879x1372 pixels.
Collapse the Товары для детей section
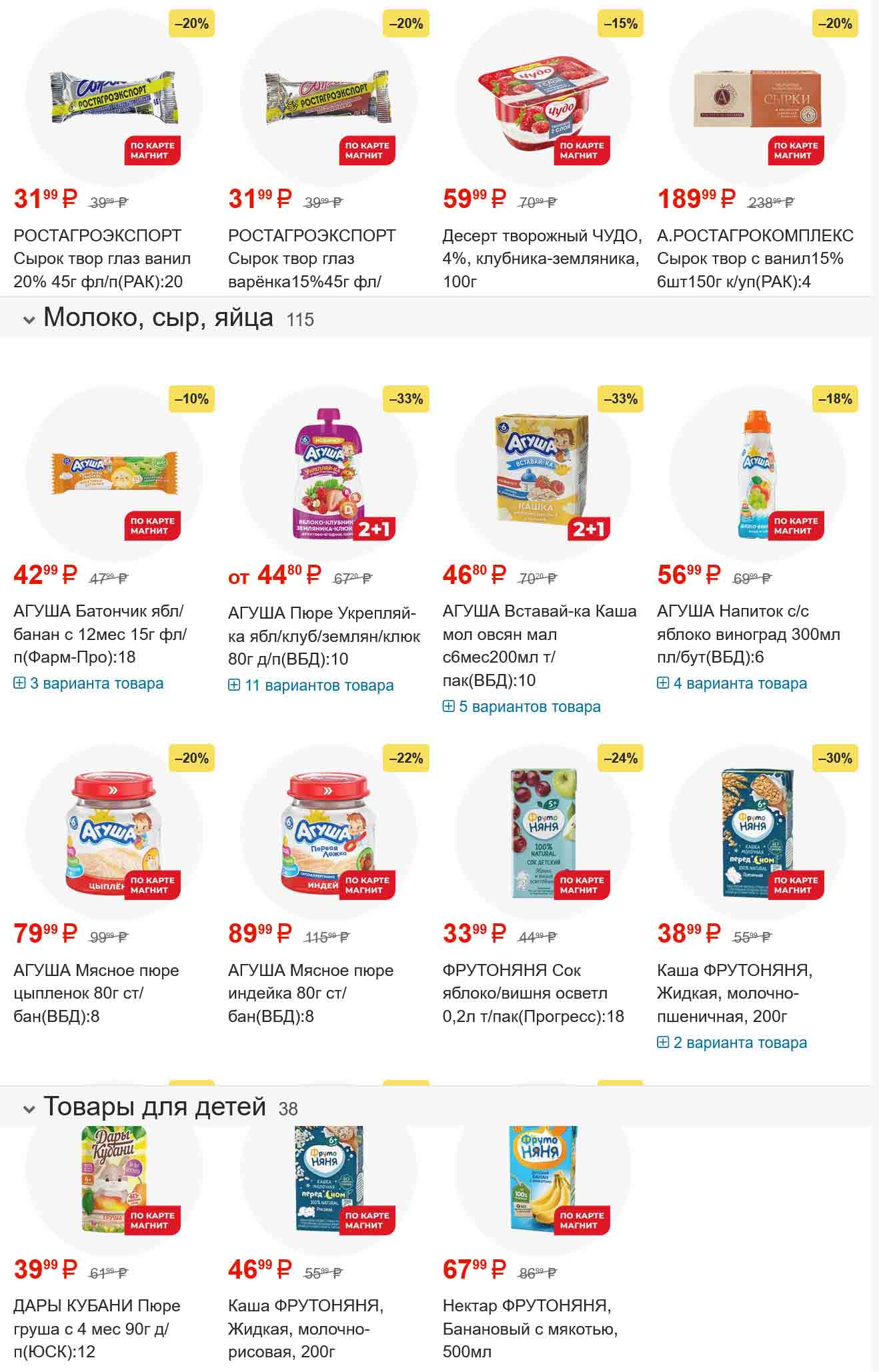coord(29,1109)
